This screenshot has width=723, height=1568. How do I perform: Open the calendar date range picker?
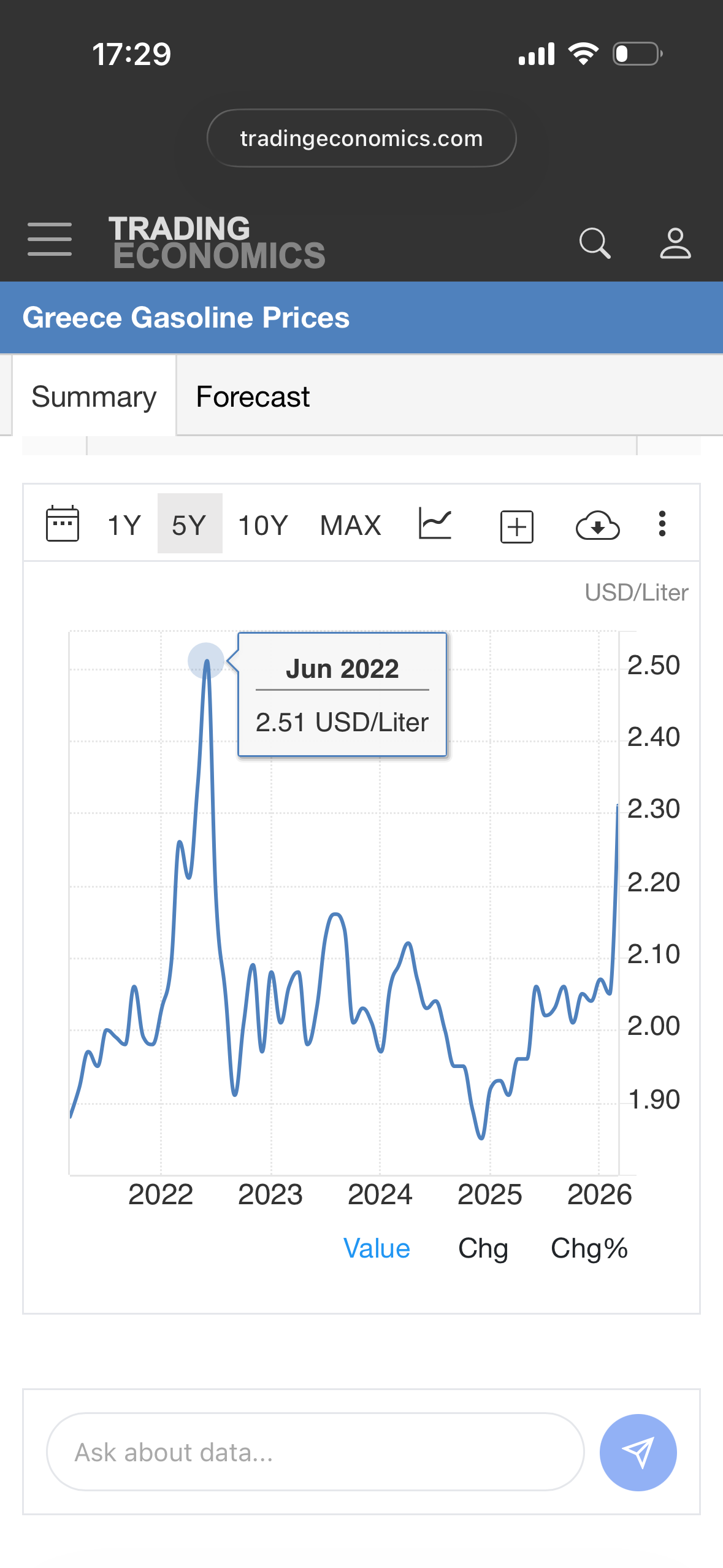63,525
